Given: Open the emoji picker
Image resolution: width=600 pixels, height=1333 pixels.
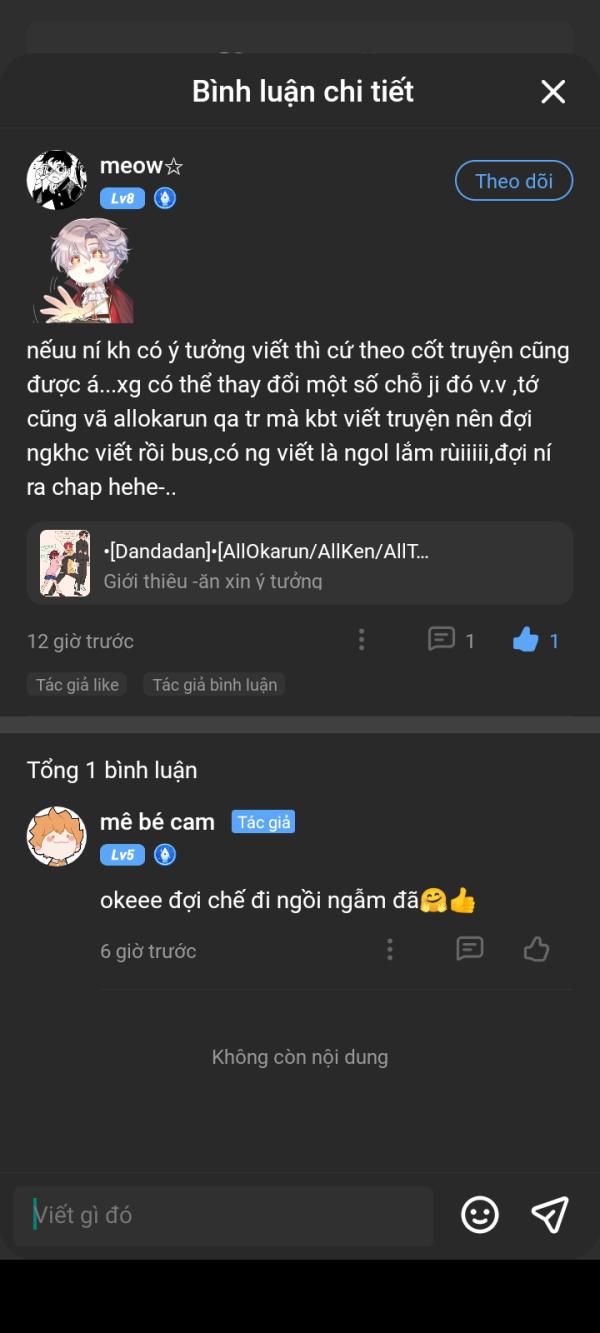Looking at the screenshot, I should pos(480,1215).
